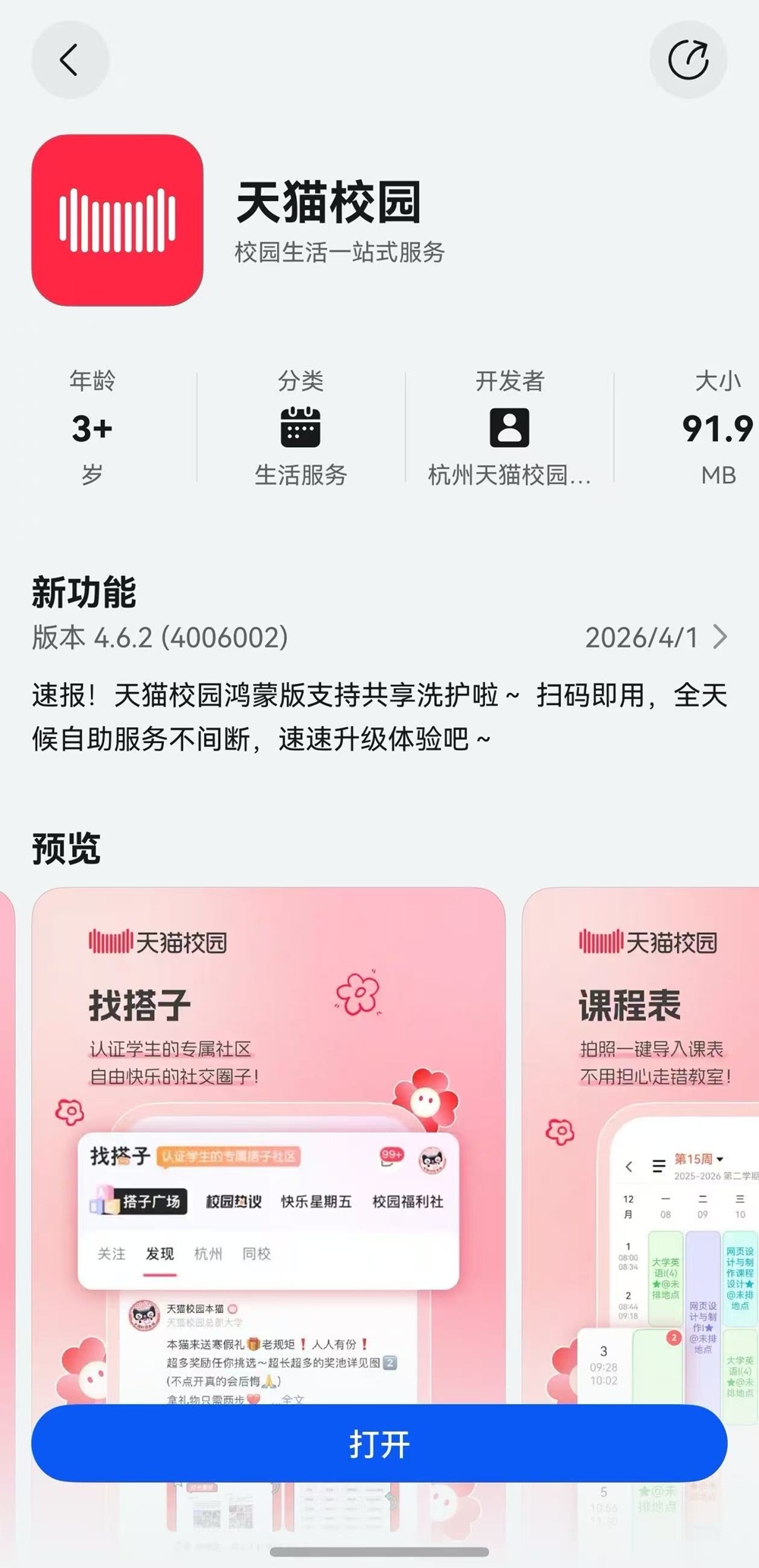Viewport: 759px width, 1568px height.
Task: Navigate back using the back arrow
Action: [x=70, y=60]
